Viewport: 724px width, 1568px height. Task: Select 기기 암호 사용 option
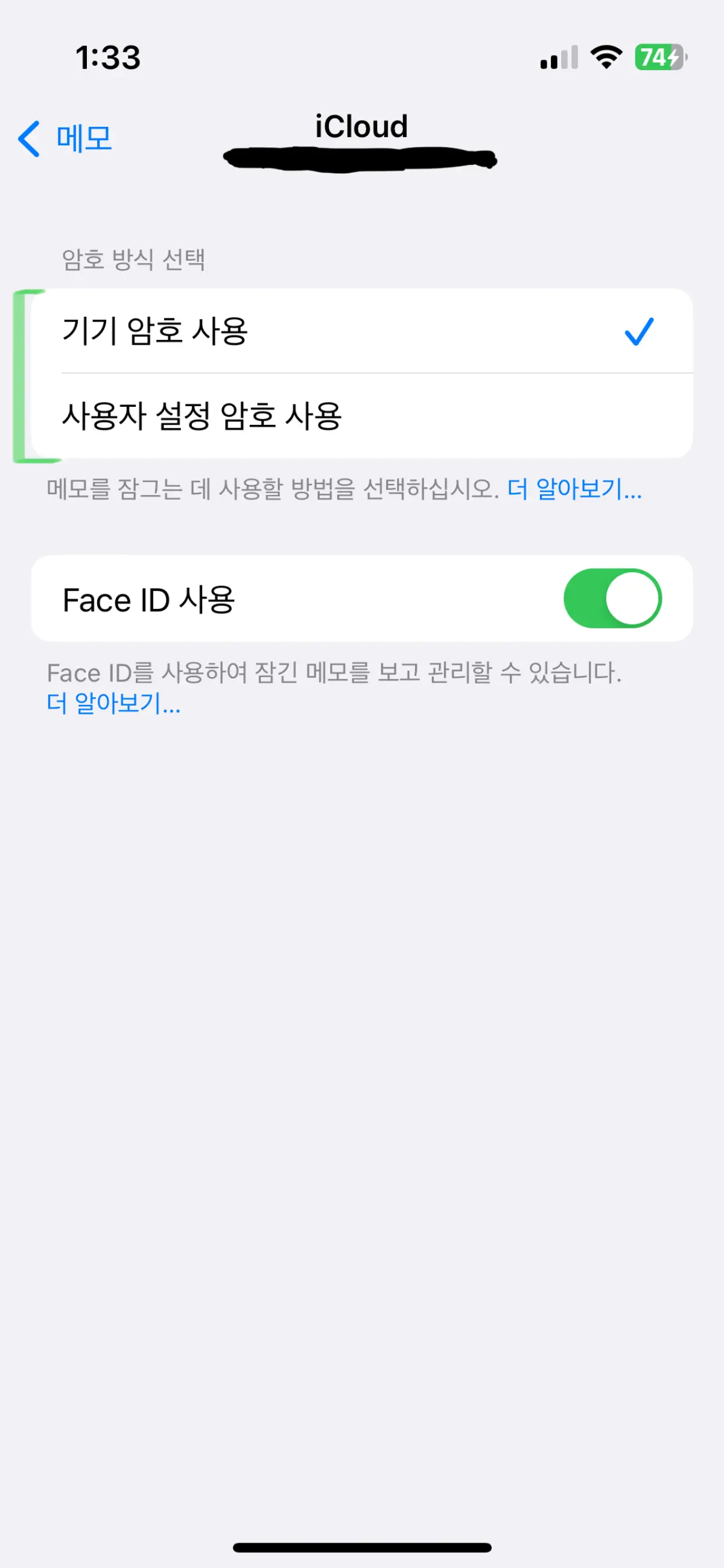[243, 332]
